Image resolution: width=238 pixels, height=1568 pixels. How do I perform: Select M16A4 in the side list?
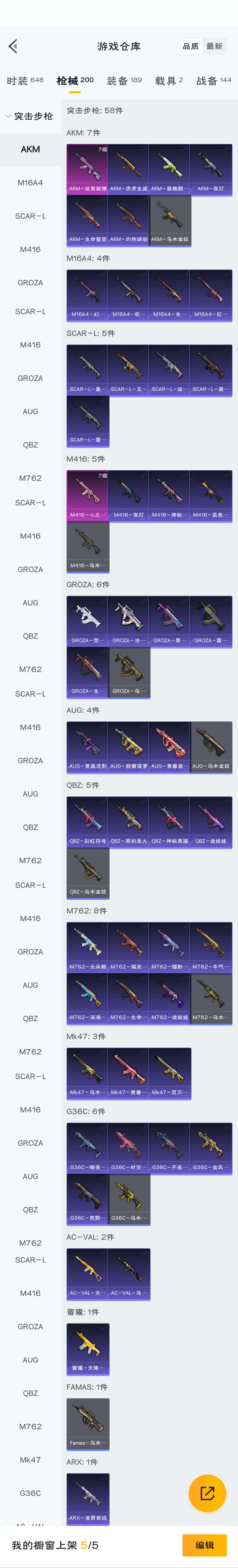click(30, 183)
